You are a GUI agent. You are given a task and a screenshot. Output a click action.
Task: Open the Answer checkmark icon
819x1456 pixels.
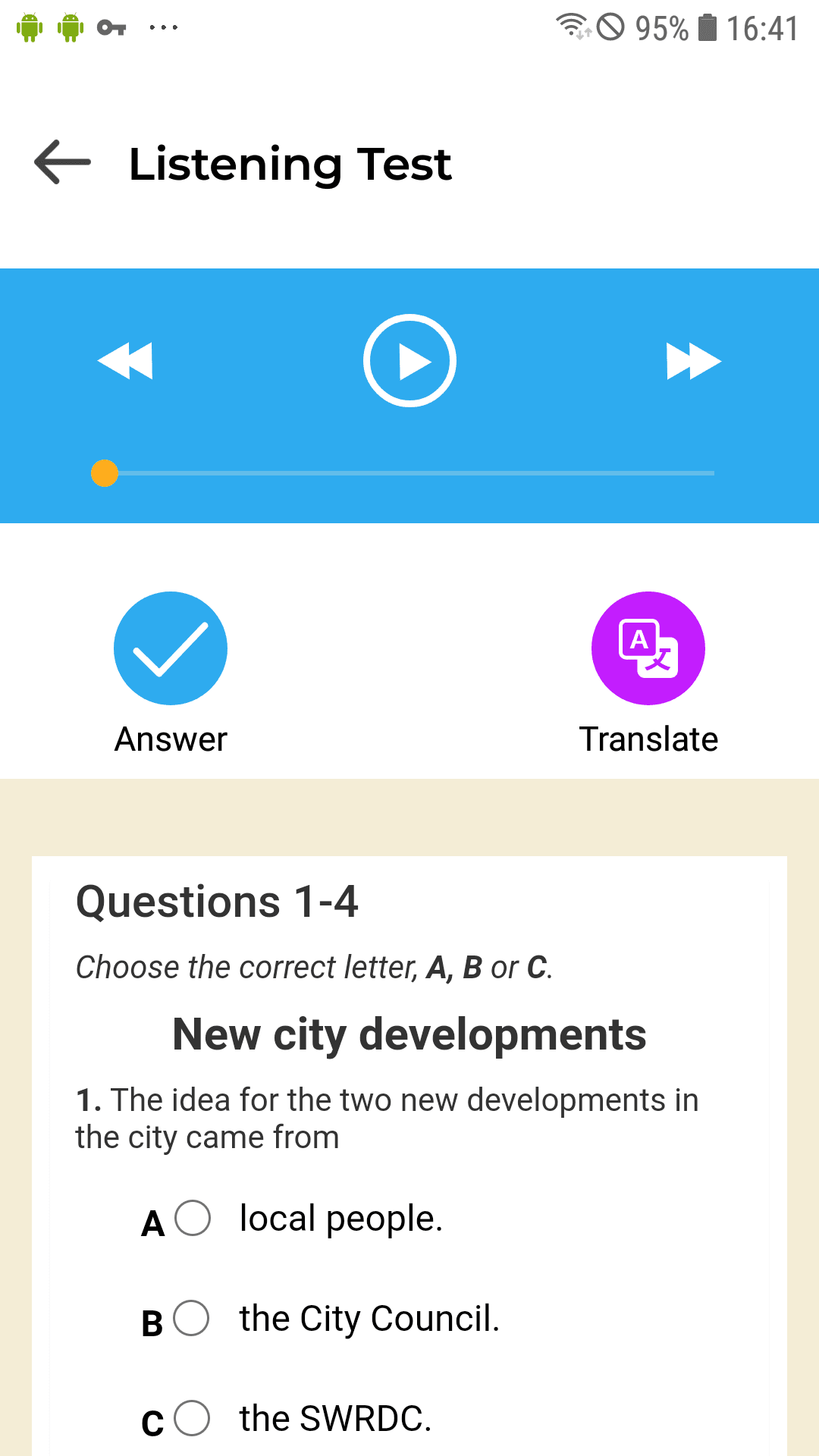[x=170, y=648]
